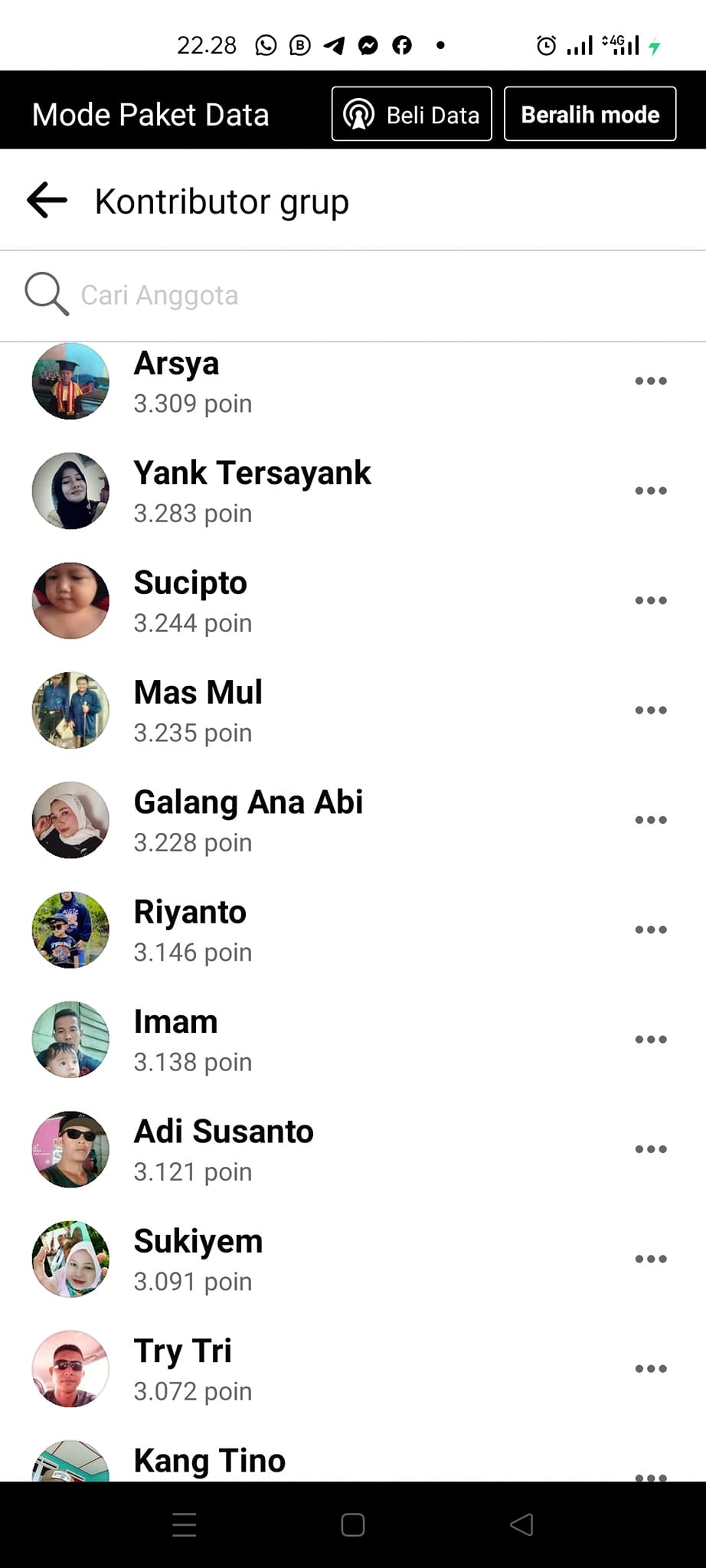
Task: Go back from Kontributor grup
Action: click(x=47, y=201)
